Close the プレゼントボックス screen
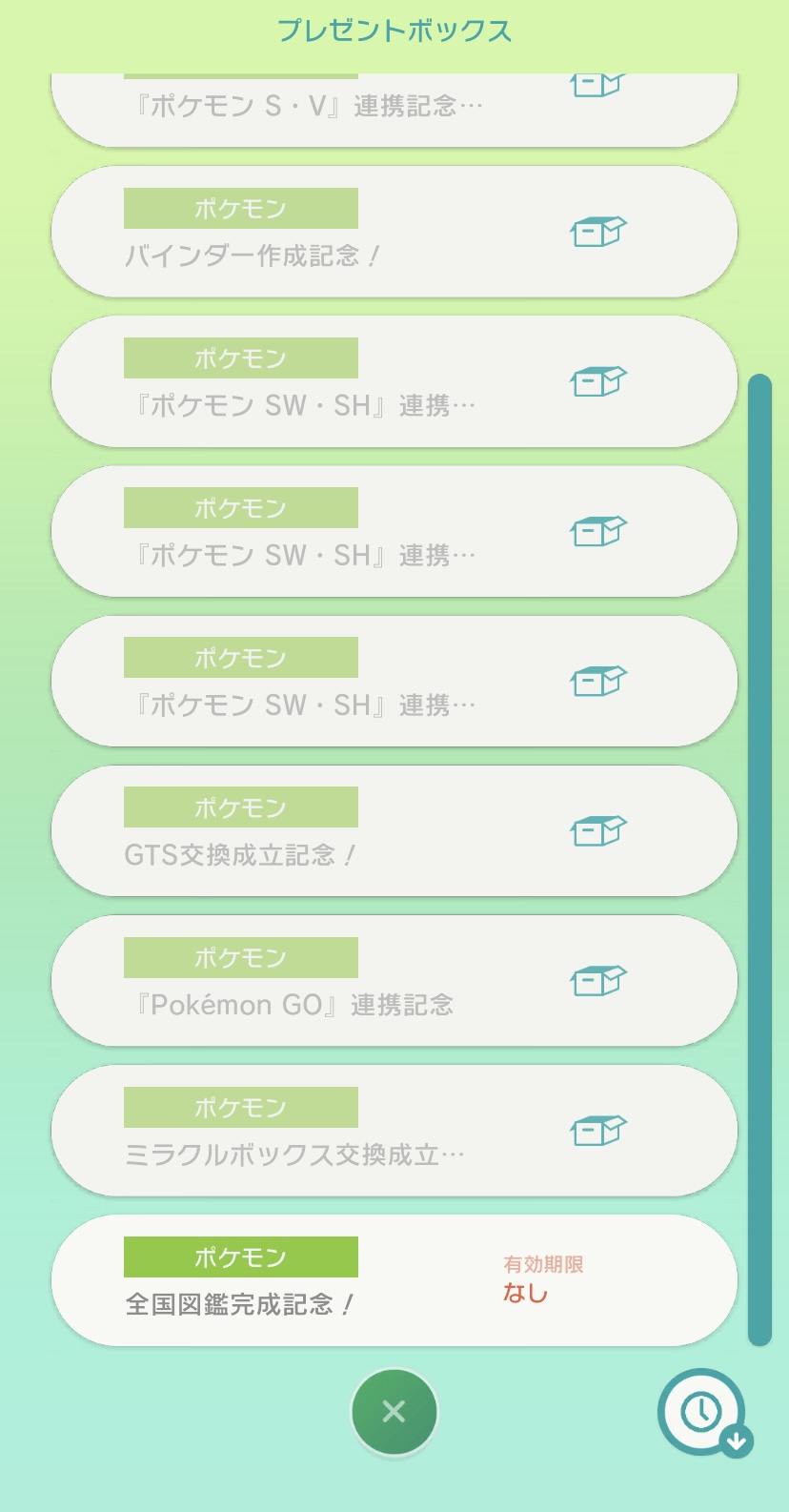The image size is (789, 1512). pyautogui.click(x=394, y=1412)
